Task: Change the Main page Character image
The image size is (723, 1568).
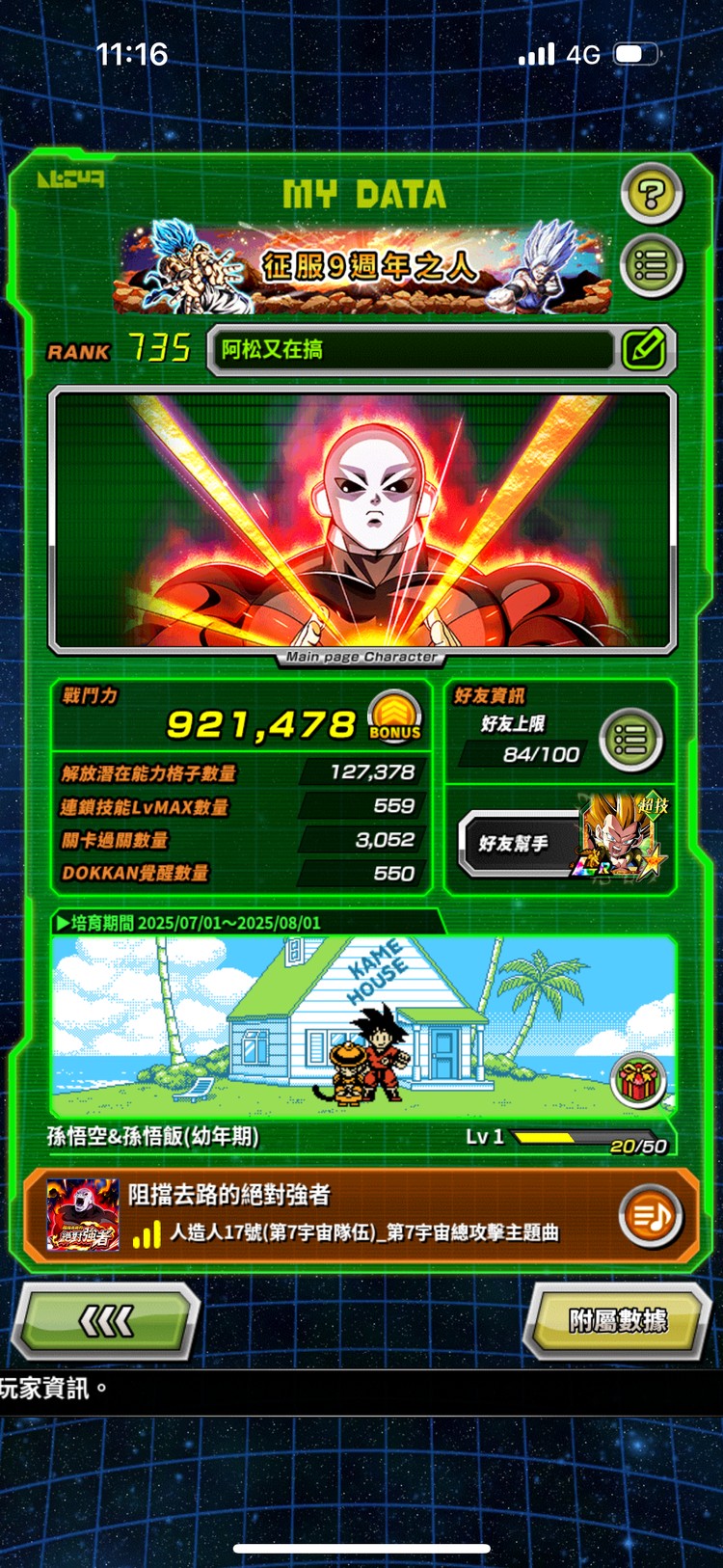Action: pyautogui.click(x=362, y=521)
